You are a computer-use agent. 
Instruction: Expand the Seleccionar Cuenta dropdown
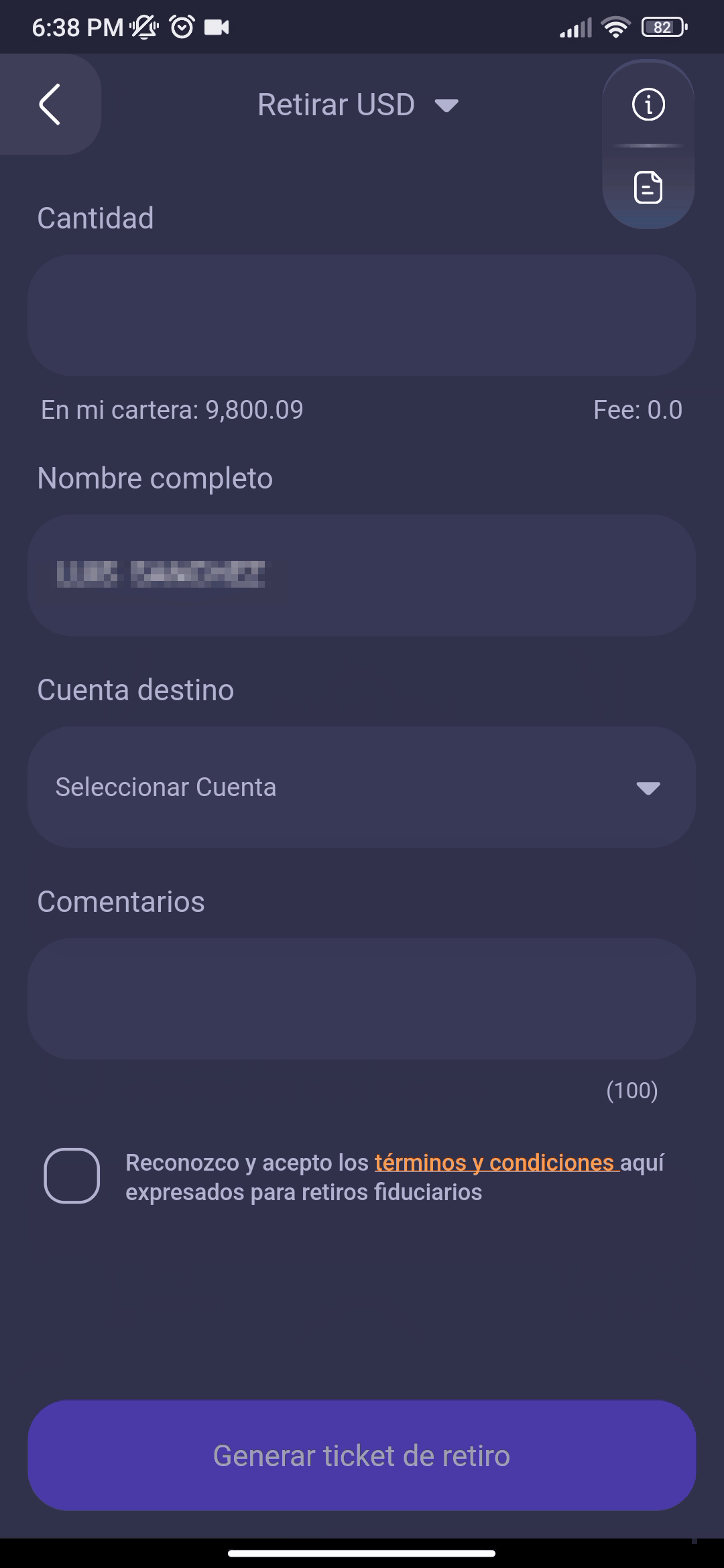pyautogui.click(x=361, y=787)
